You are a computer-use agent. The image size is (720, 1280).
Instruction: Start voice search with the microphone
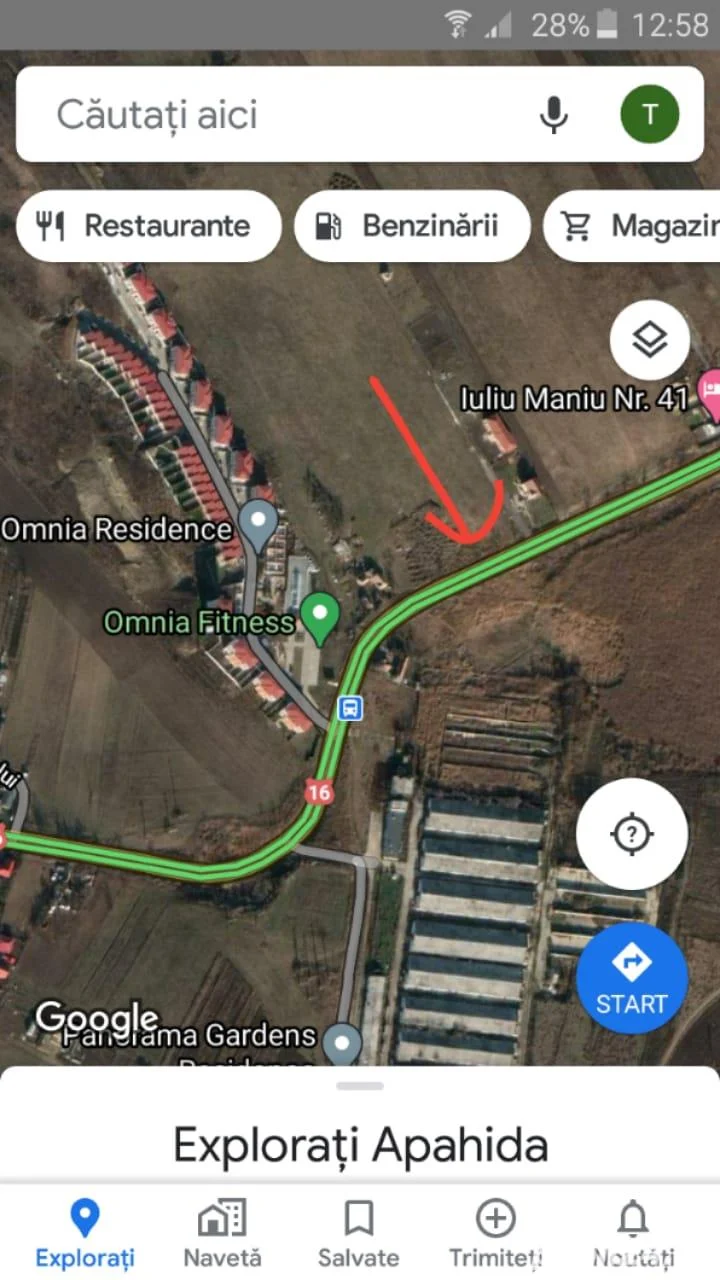tap(553, 114)
